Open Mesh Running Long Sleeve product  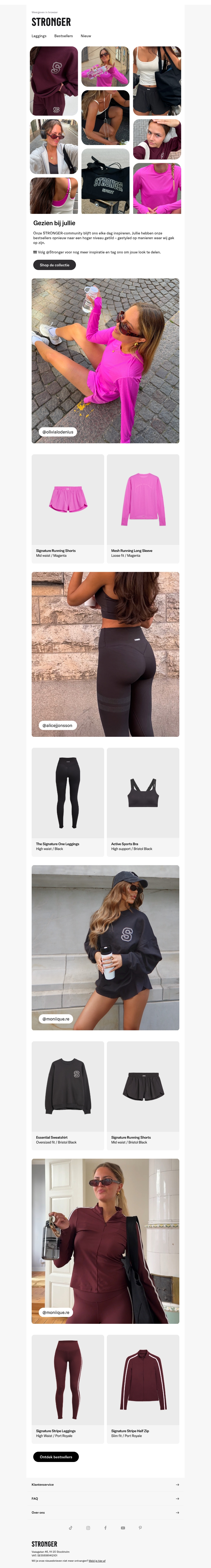tap(143, 508)
